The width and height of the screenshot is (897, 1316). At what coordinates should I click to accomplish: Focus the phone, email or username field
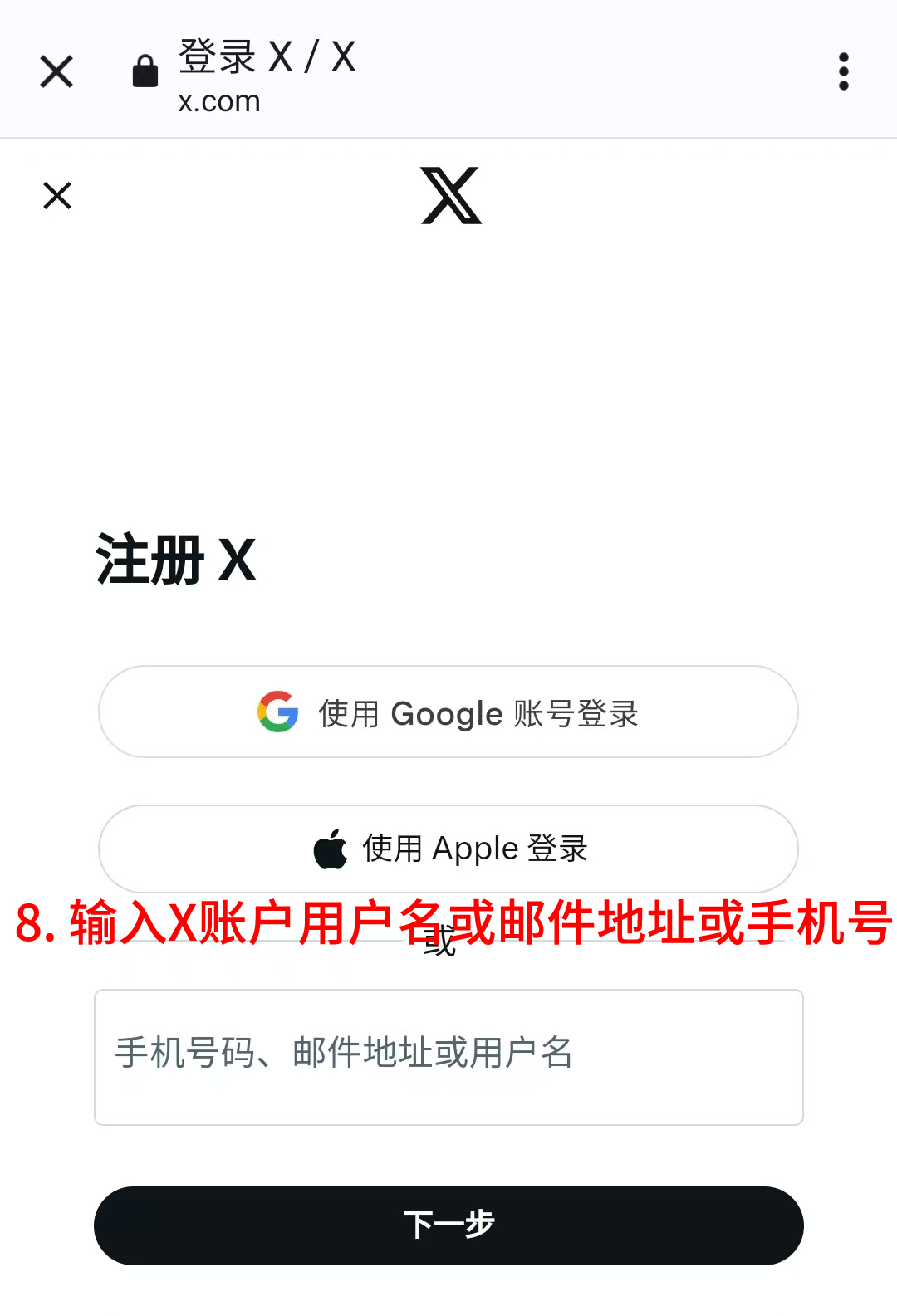(x=448, y=1056)
